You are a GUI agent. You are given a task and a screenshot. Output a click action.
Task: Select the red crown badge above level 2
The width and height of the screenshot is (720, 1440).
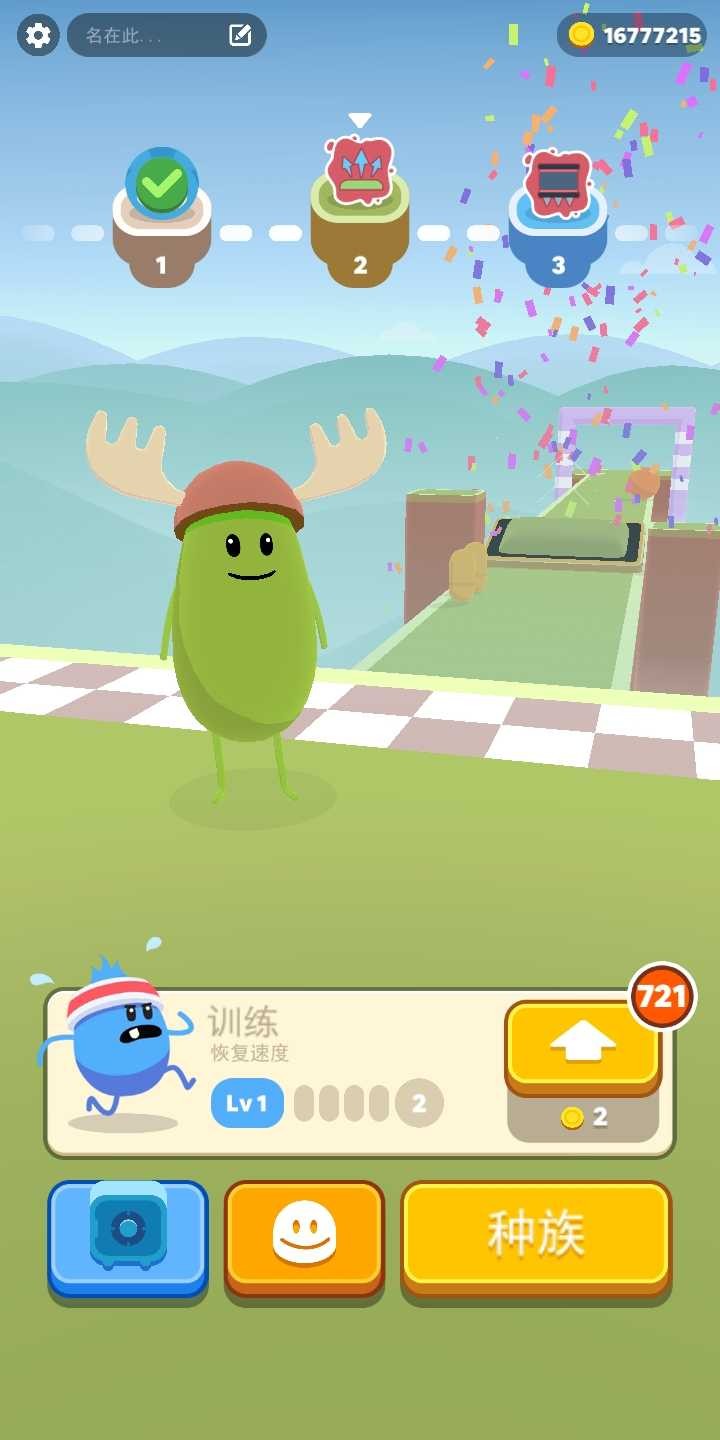coord(360,172)
